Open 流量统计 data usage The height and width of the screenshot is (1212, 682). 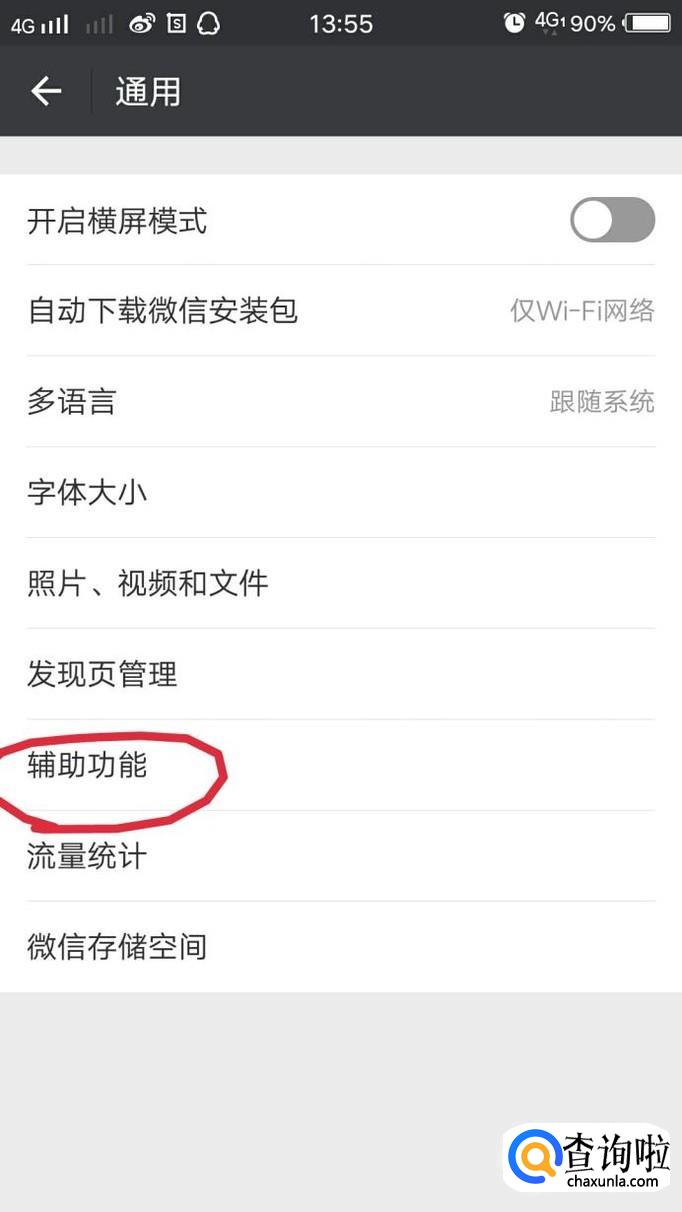(x=341, y=857)
